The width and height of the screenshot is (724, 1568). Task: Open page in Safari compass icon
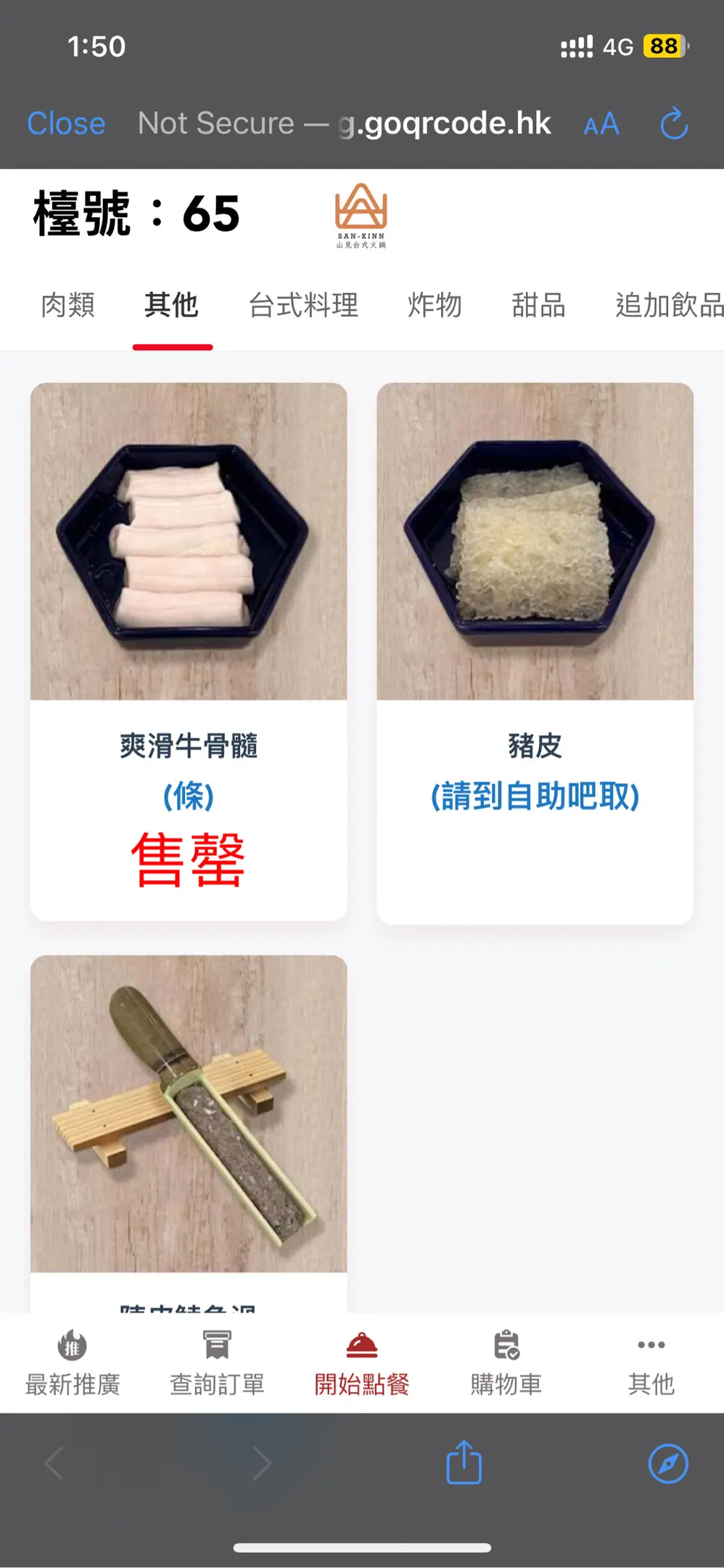pyautogui.click(x=667, y=1463)
